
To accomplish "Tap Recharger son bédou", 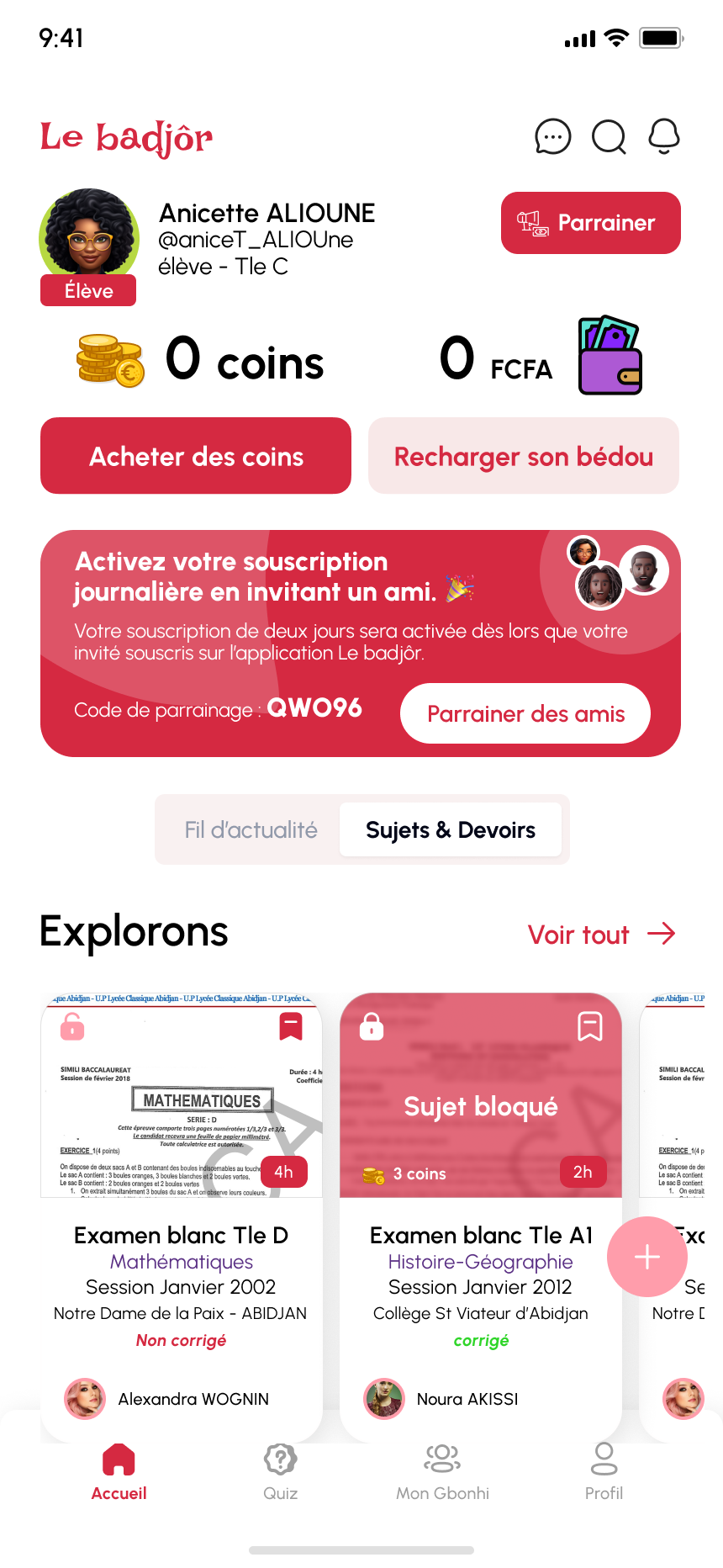I will pyautogui.click(x=523, y=456).
